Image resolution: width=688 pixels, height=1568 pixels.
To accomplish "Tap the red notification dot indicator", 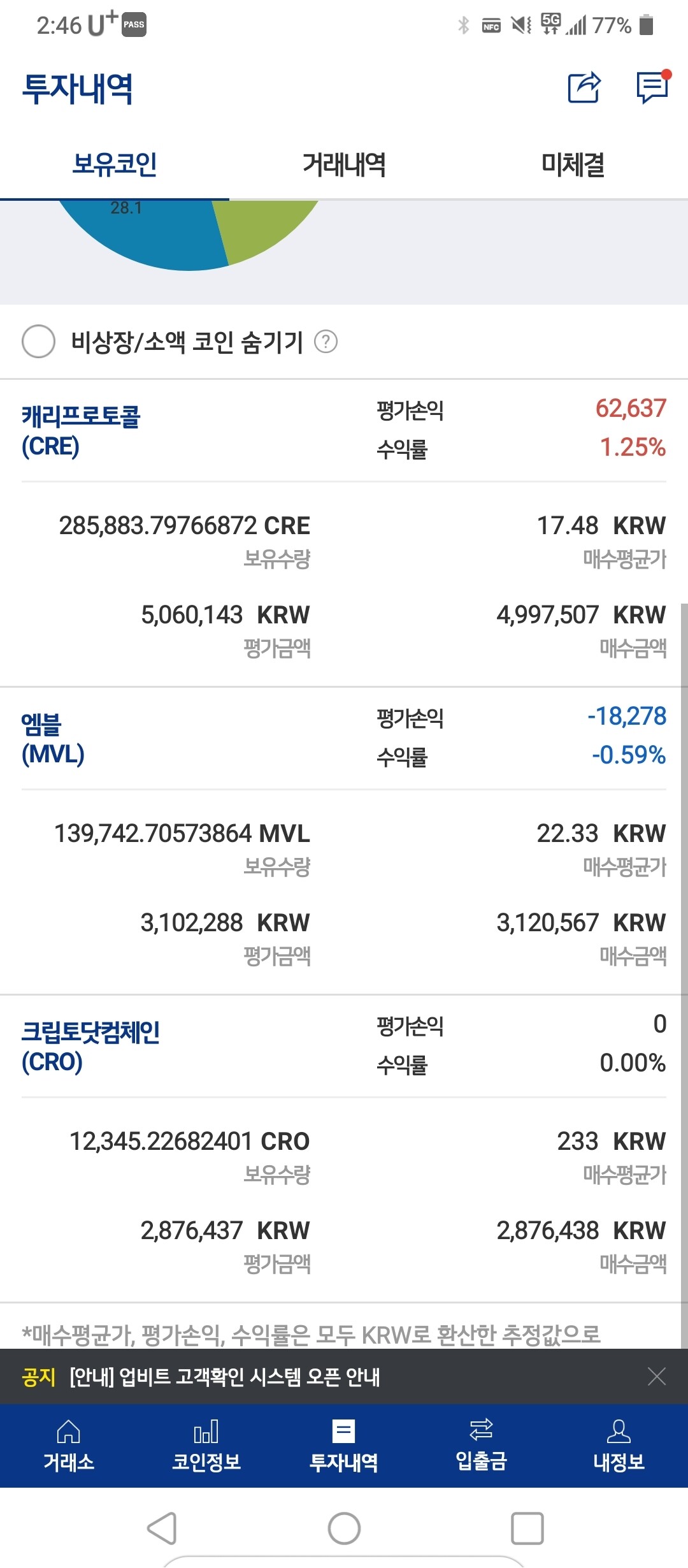I will click(666, 73).
